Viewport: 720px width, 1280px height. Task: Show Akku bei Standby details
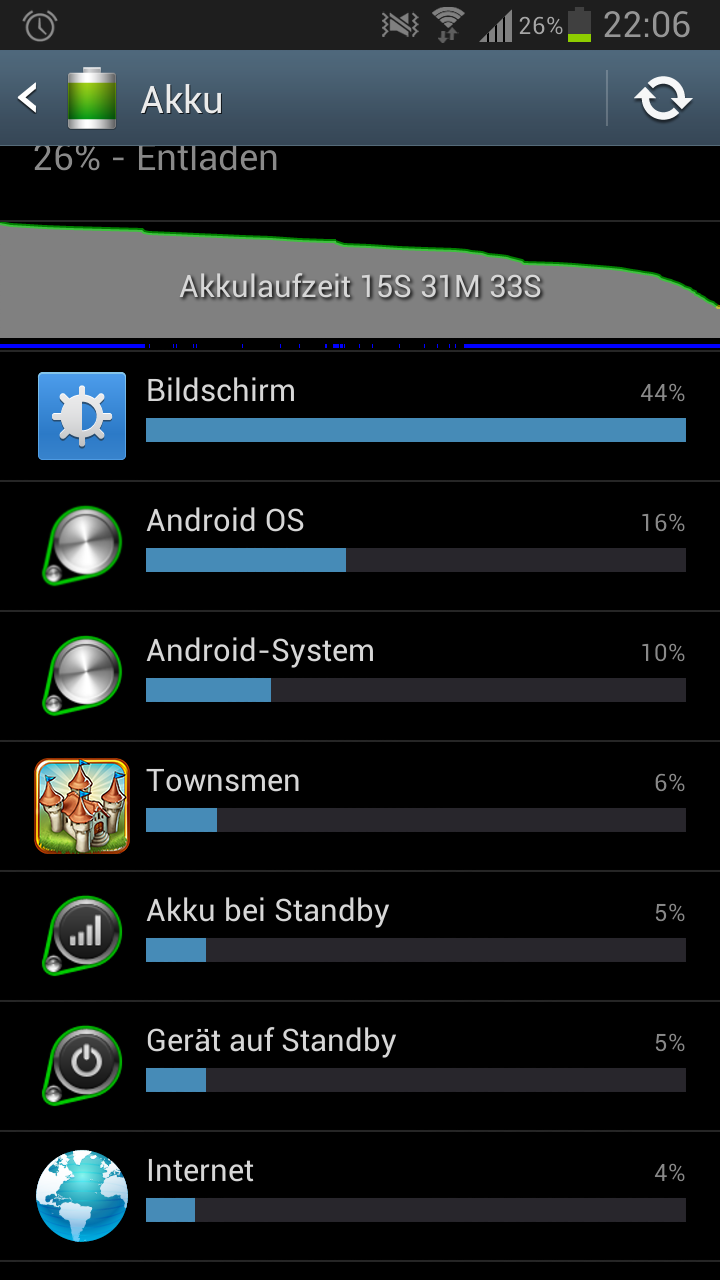[x=360, y=936]
